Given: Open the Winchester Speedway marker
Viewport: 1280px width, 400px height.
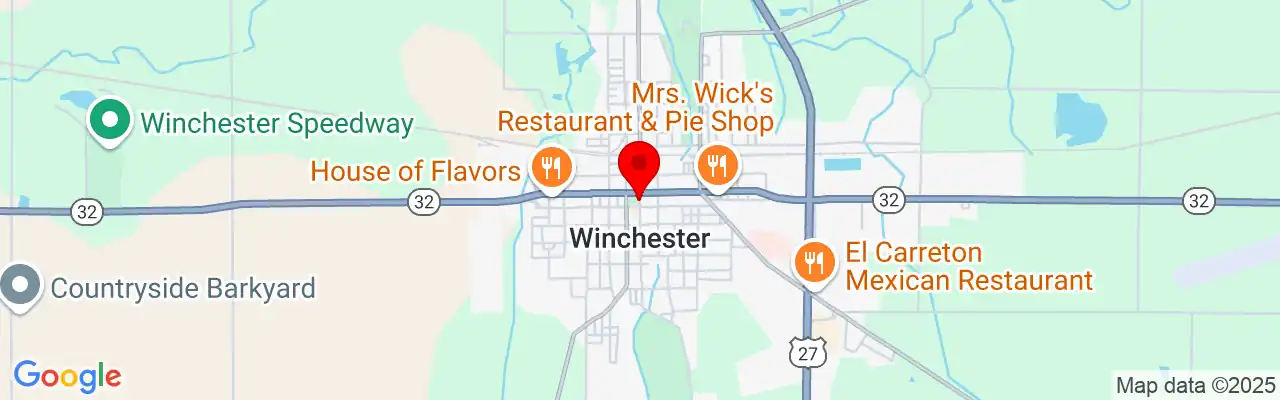Looking at the screenshot, I should tap(110, 121).
